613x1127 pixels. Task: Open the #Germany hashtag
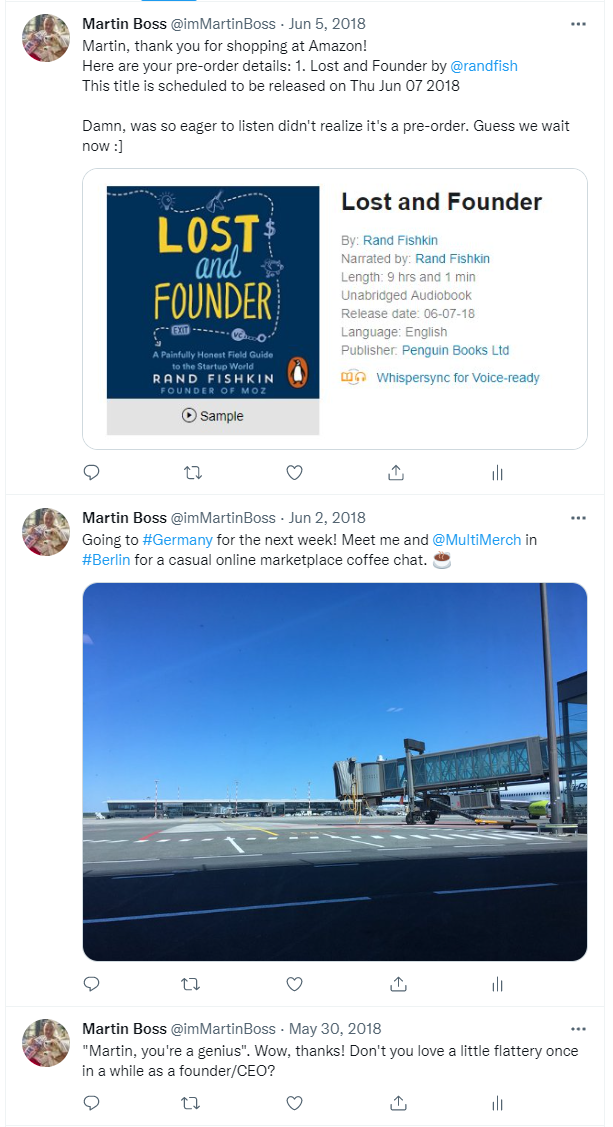178,540
